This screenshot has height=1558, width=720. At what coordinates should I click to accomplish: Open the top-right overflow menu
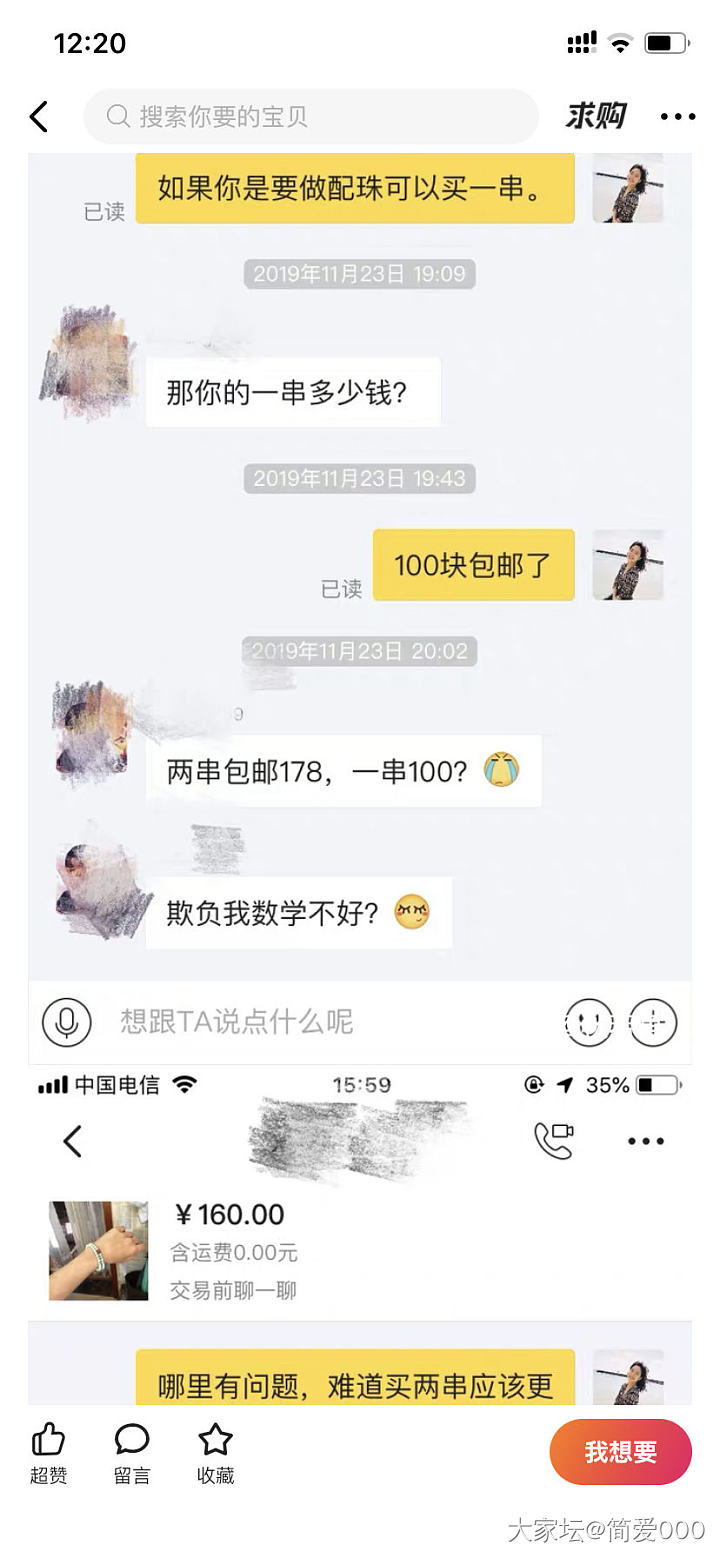pyautogui.click(x=678, y=117)
